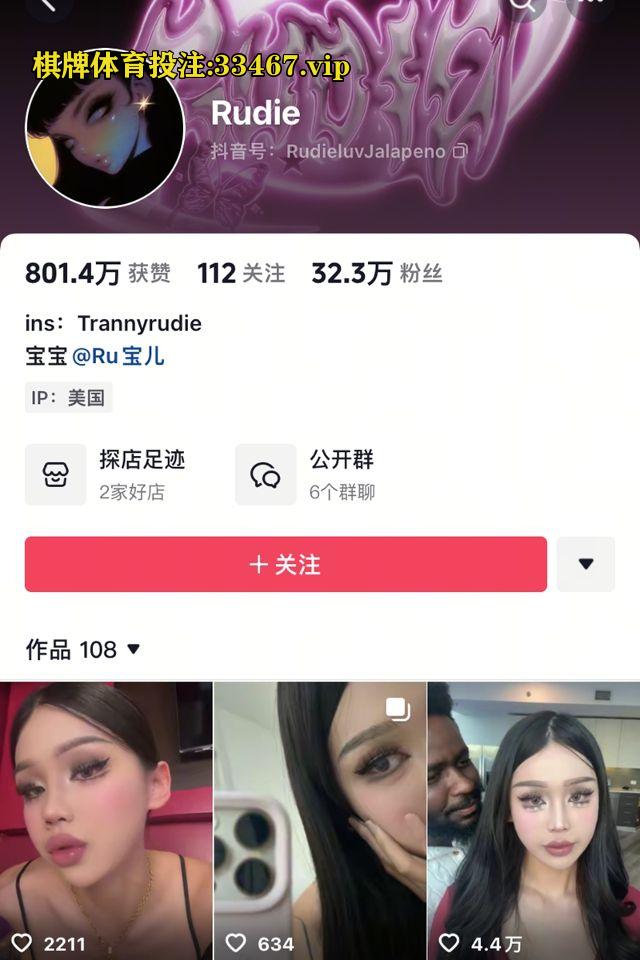
Task: Follow Rudie with the red 关注 button
Action: 286,564
